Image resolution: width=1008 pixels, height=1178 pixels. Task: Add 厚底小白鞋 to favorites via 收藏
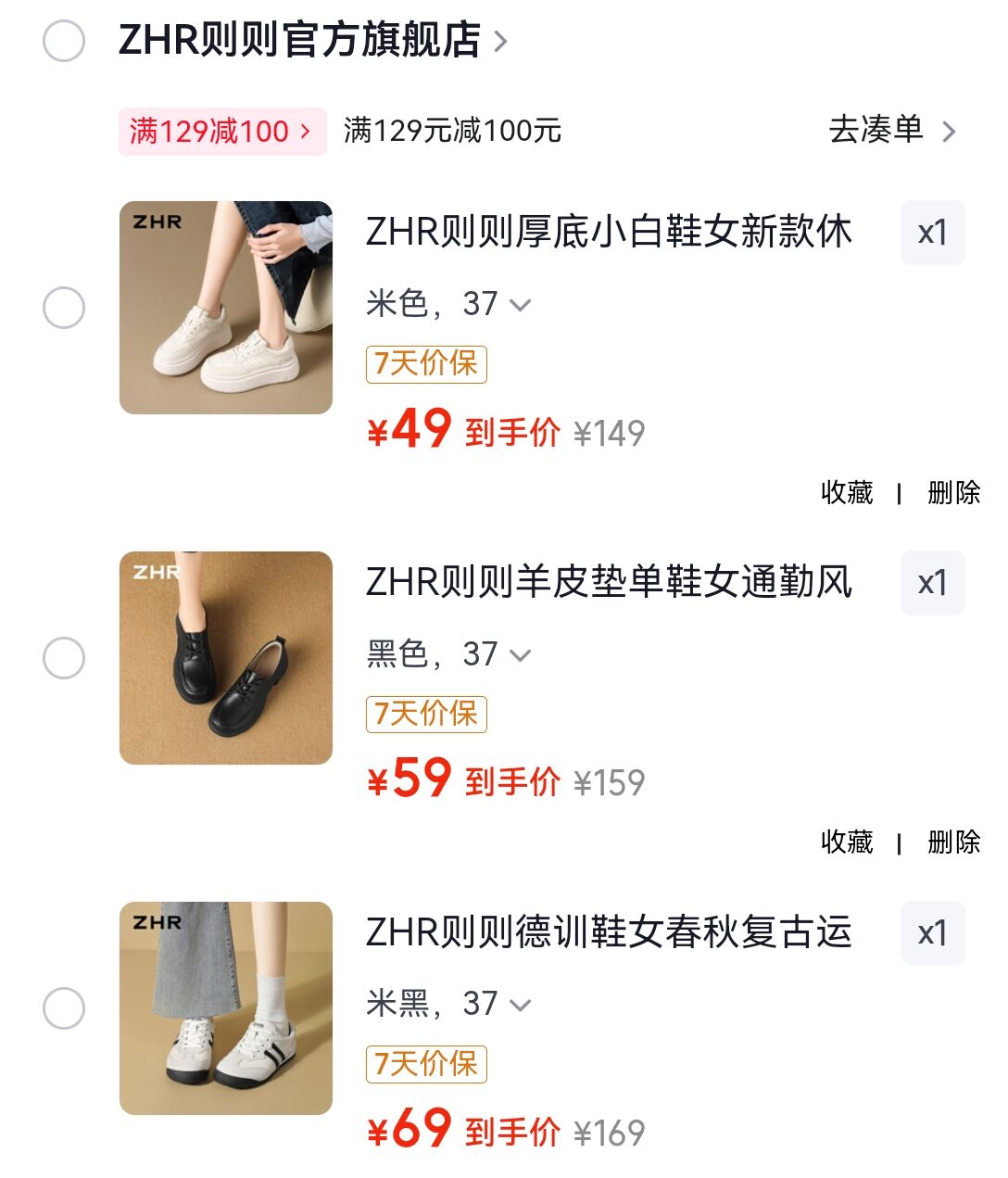click(x=847, y=492)
